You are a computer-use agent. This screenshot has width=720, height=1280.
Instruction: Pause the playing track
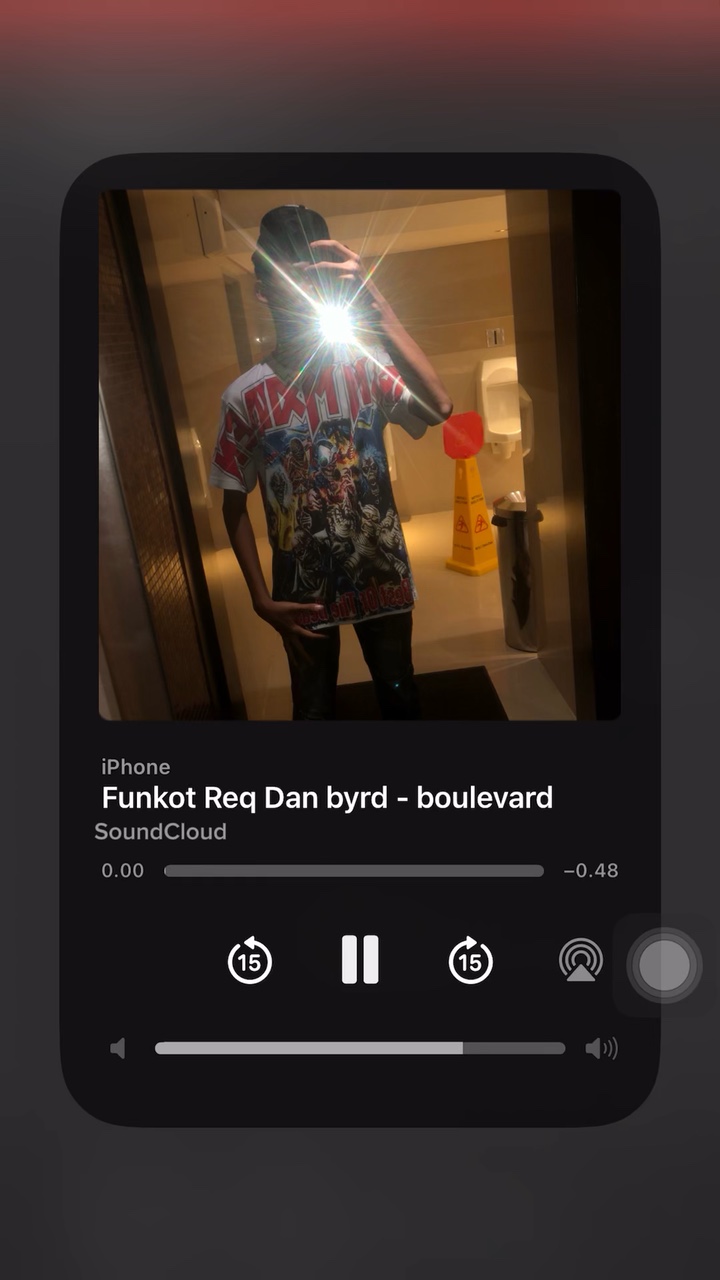[360, 960]
